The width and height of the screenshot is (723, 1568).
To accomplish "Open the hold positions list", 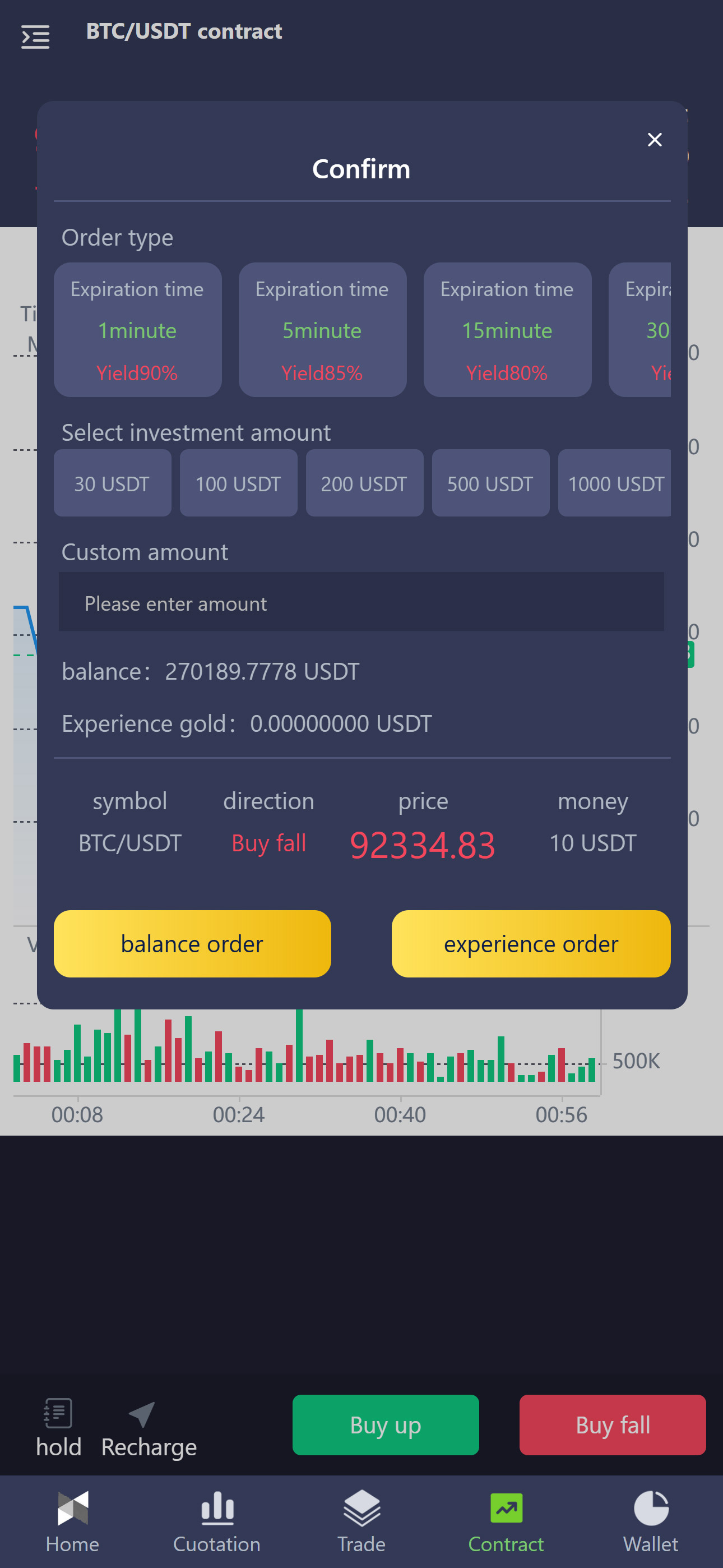I will [x=58, y=1427].
